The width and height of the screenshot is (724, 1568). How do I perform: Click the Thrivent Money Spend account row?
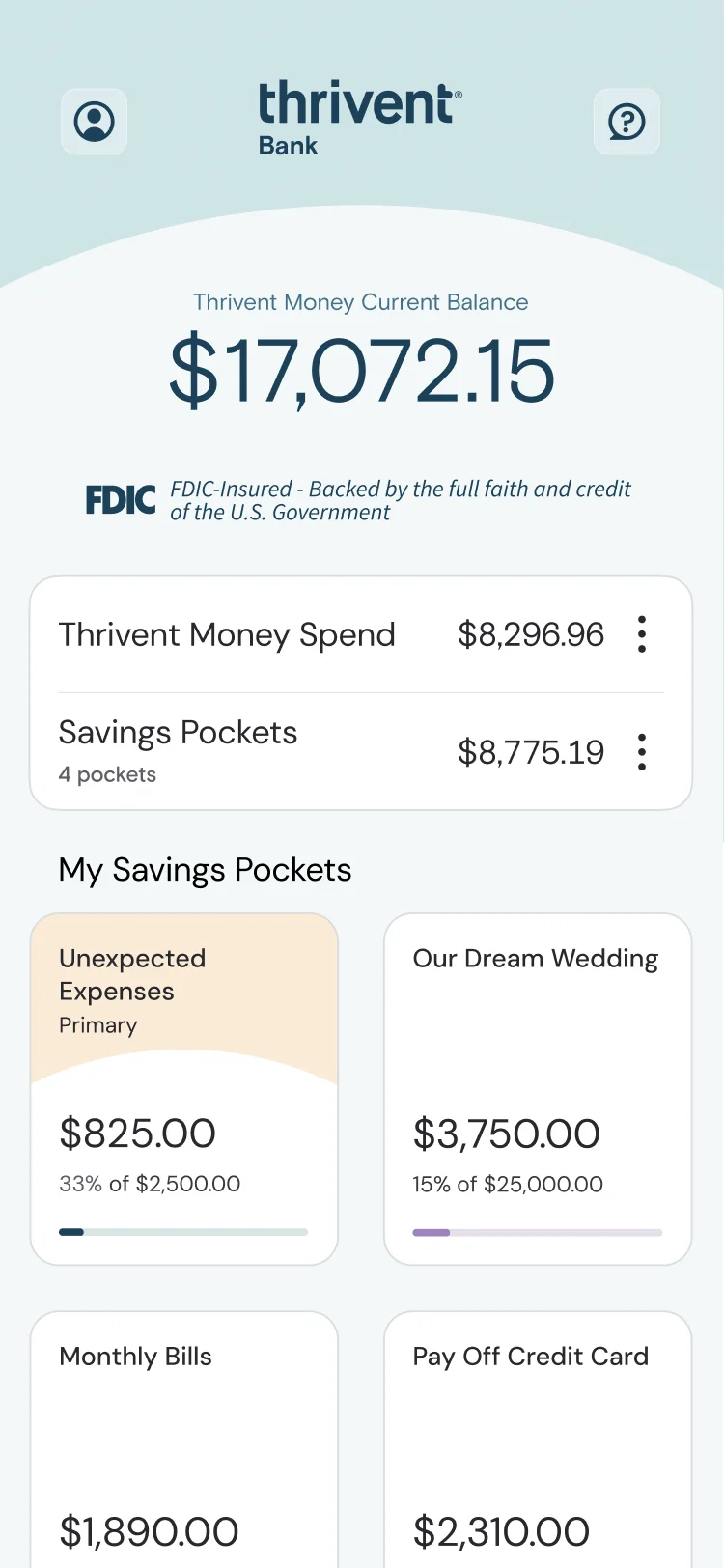[x=290, y=633]
